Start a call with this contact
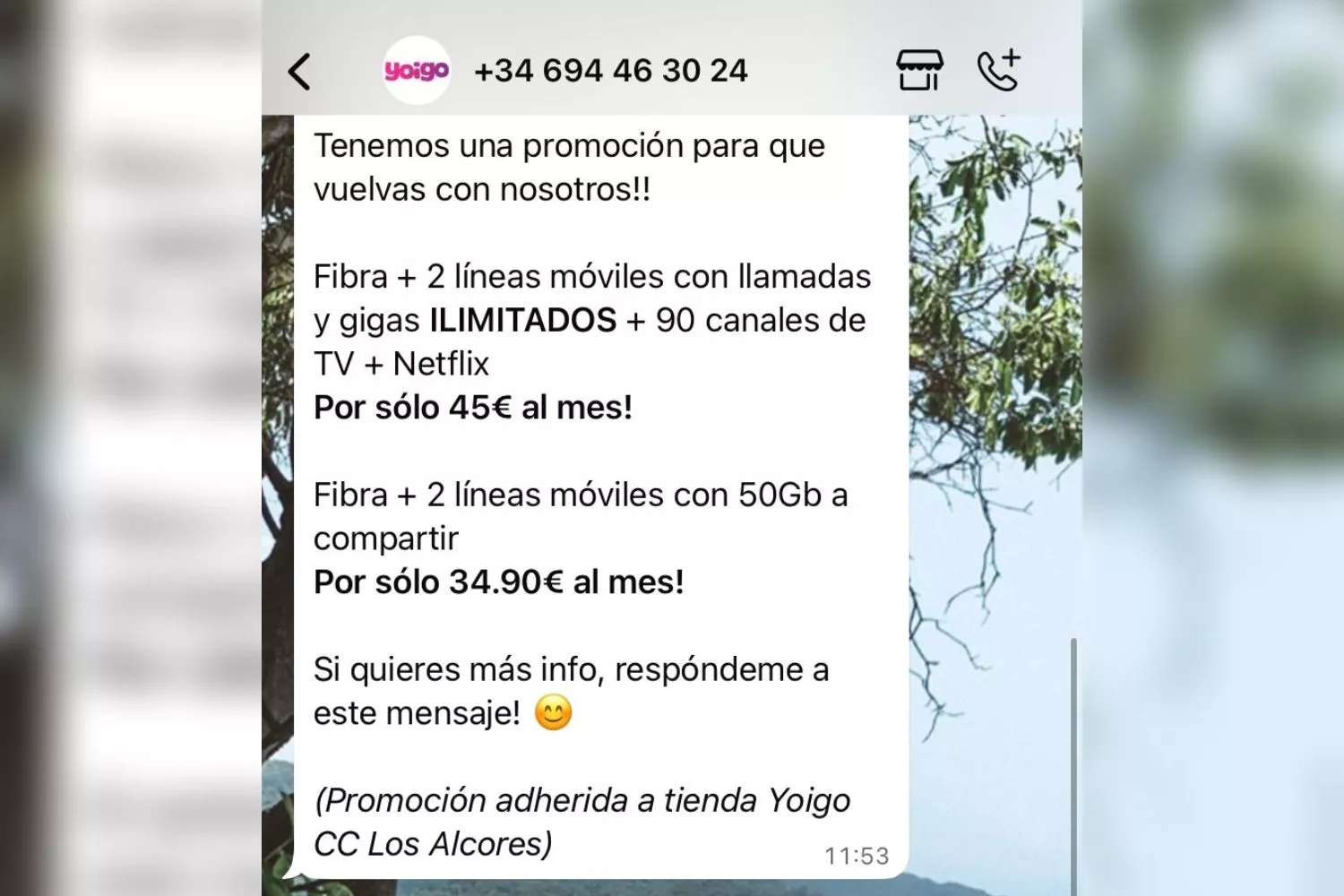 point(998,71)
